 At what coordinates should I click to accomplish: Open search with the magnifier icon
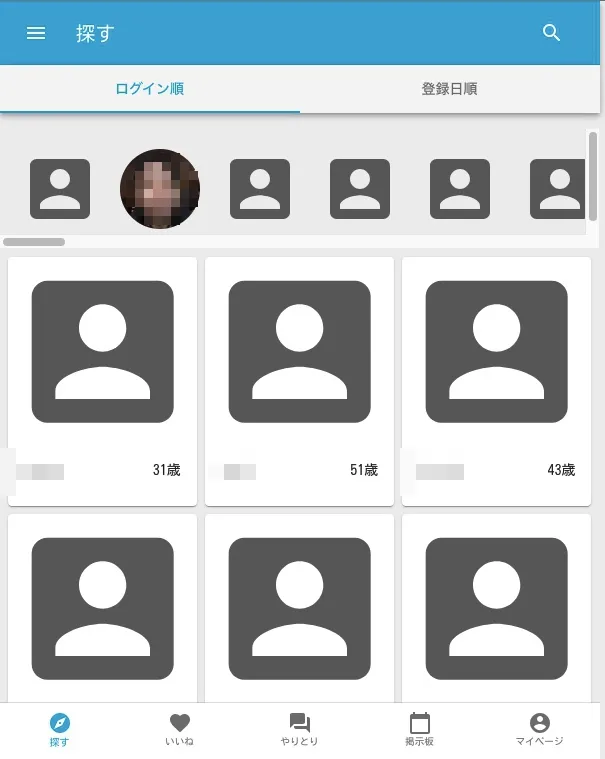[x=551, y=33]
